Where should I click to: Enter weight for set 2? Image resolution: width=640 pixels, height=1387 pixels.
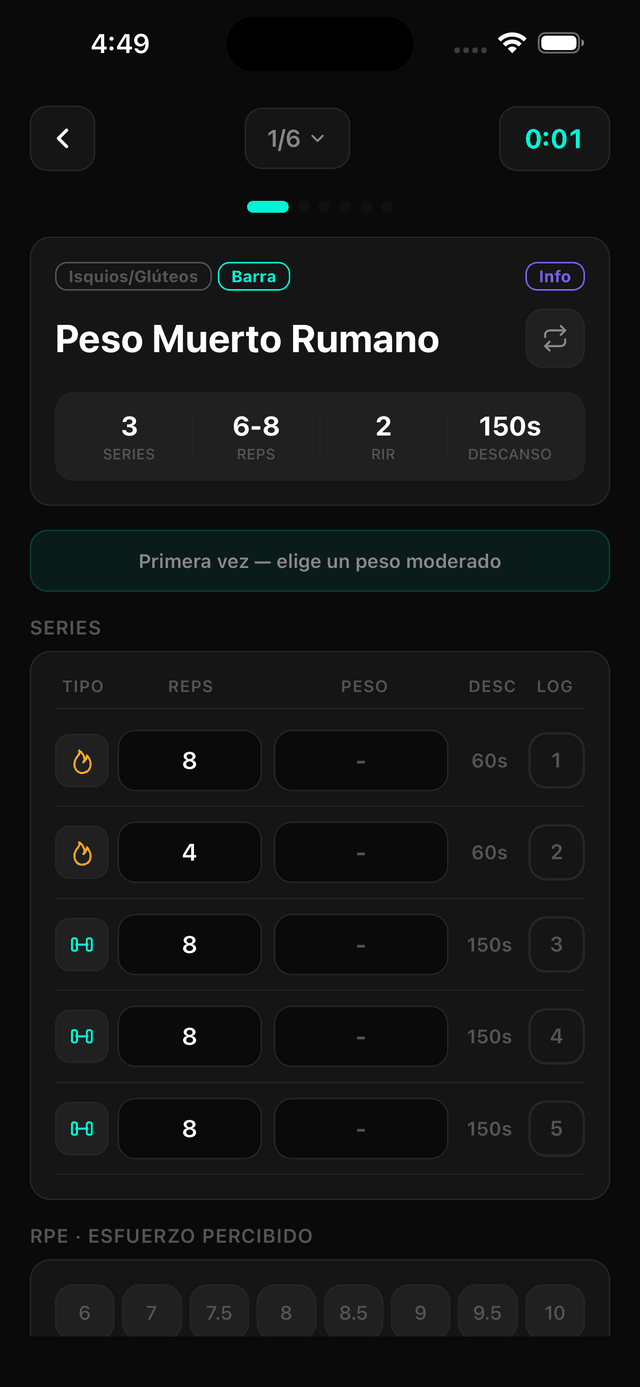(x=360, y=853)
